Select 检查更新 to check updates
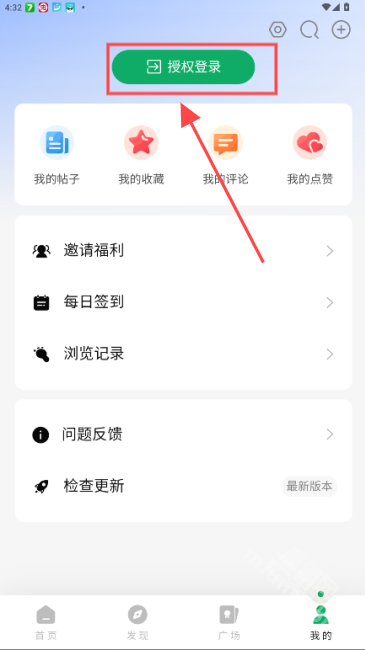Image resolution: width=365 pixels, height=650 pixels. pyautogui.click(x=183, y=486)
